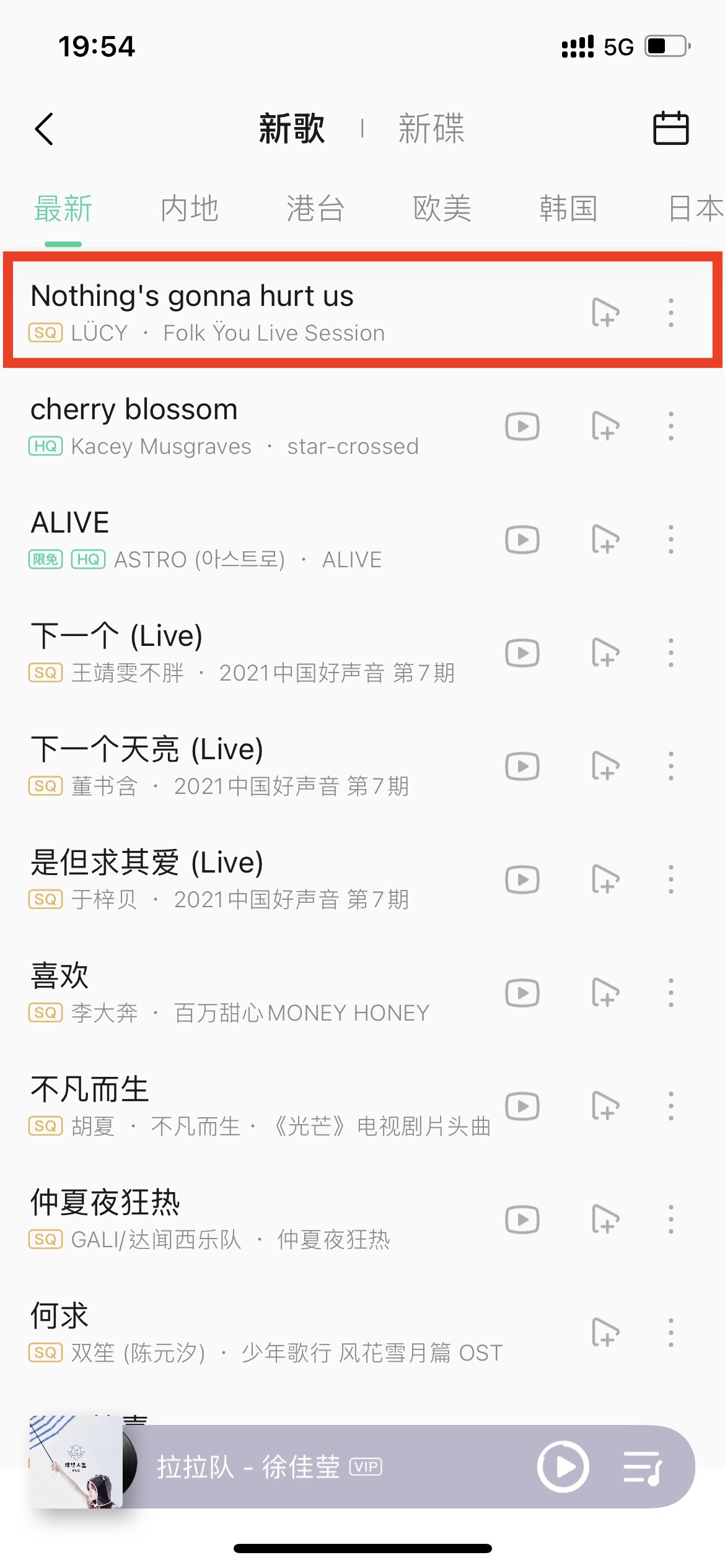This screenshot has height=1568, width=725.
Task: Open the calendar icon in the header
Action: pyautogui.click(x=670, y=128)
